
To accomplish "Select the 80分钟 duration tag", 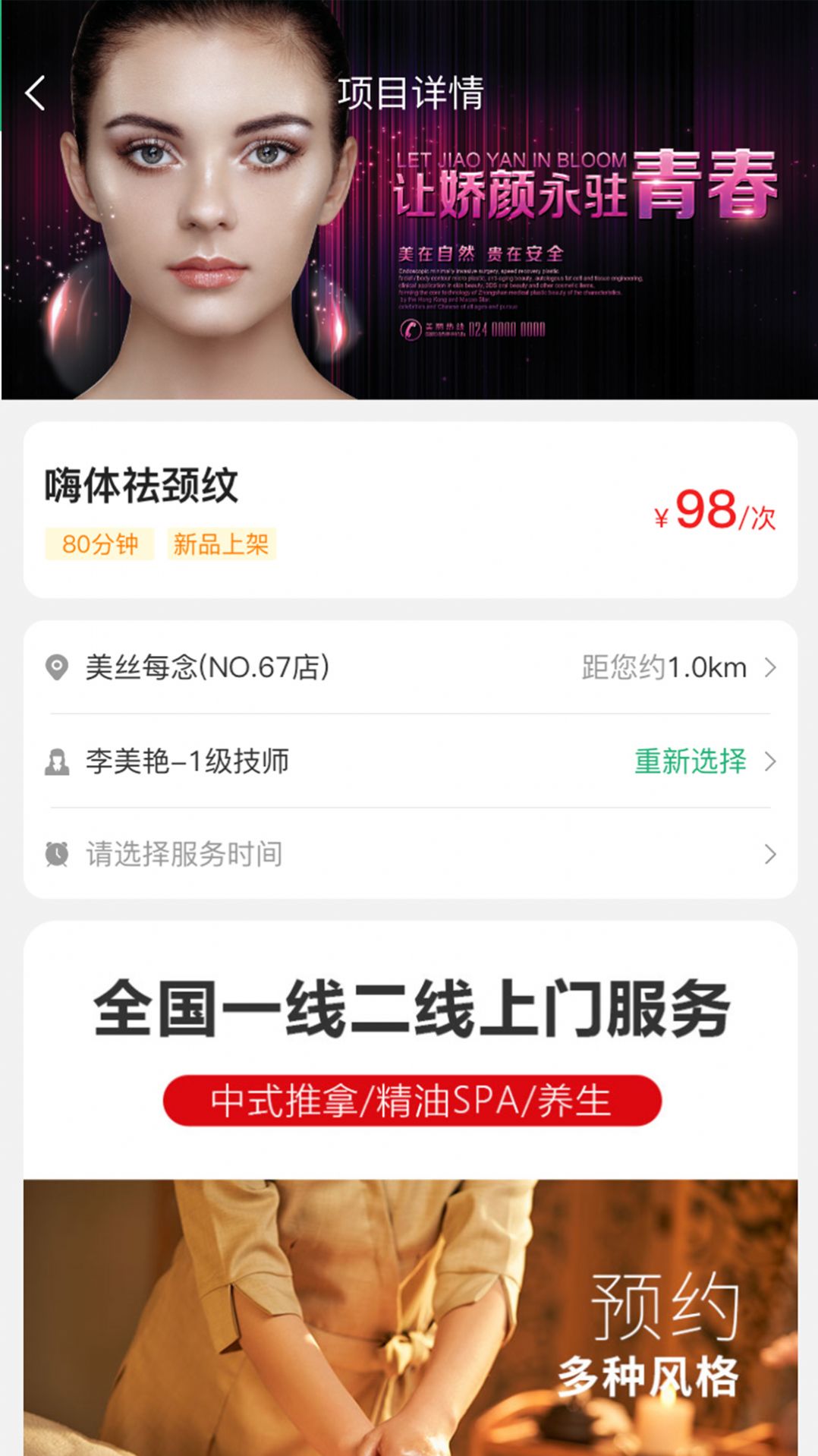I will (x=99, y=544).
